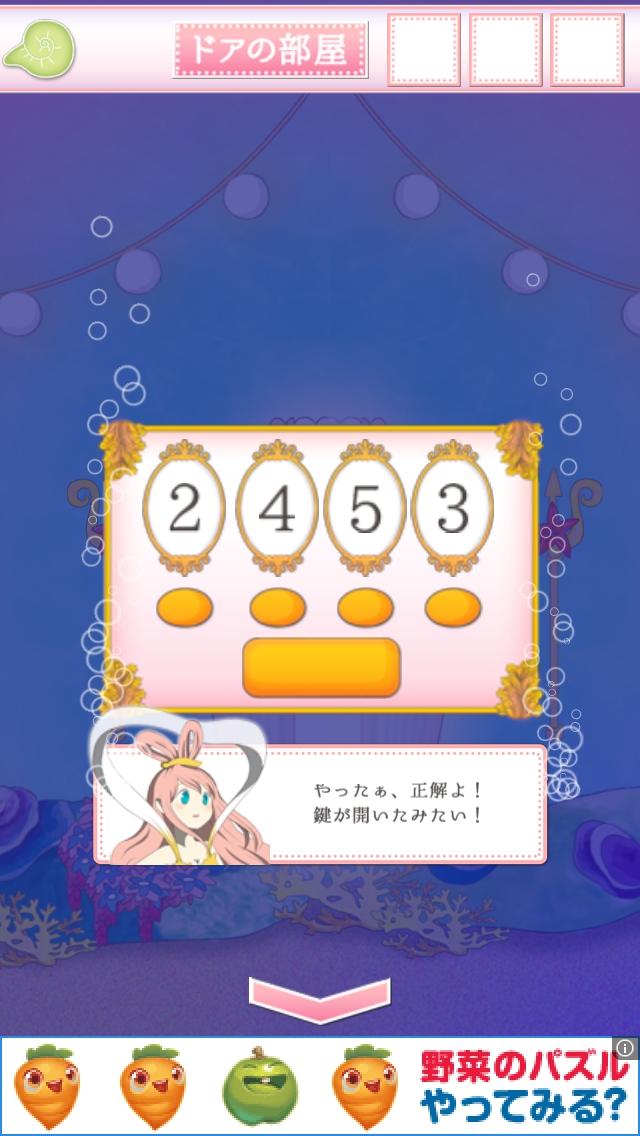Tap the pink down arrow to go back
The width and height of the screenshot is (640, 1136).
point(319,1000)
